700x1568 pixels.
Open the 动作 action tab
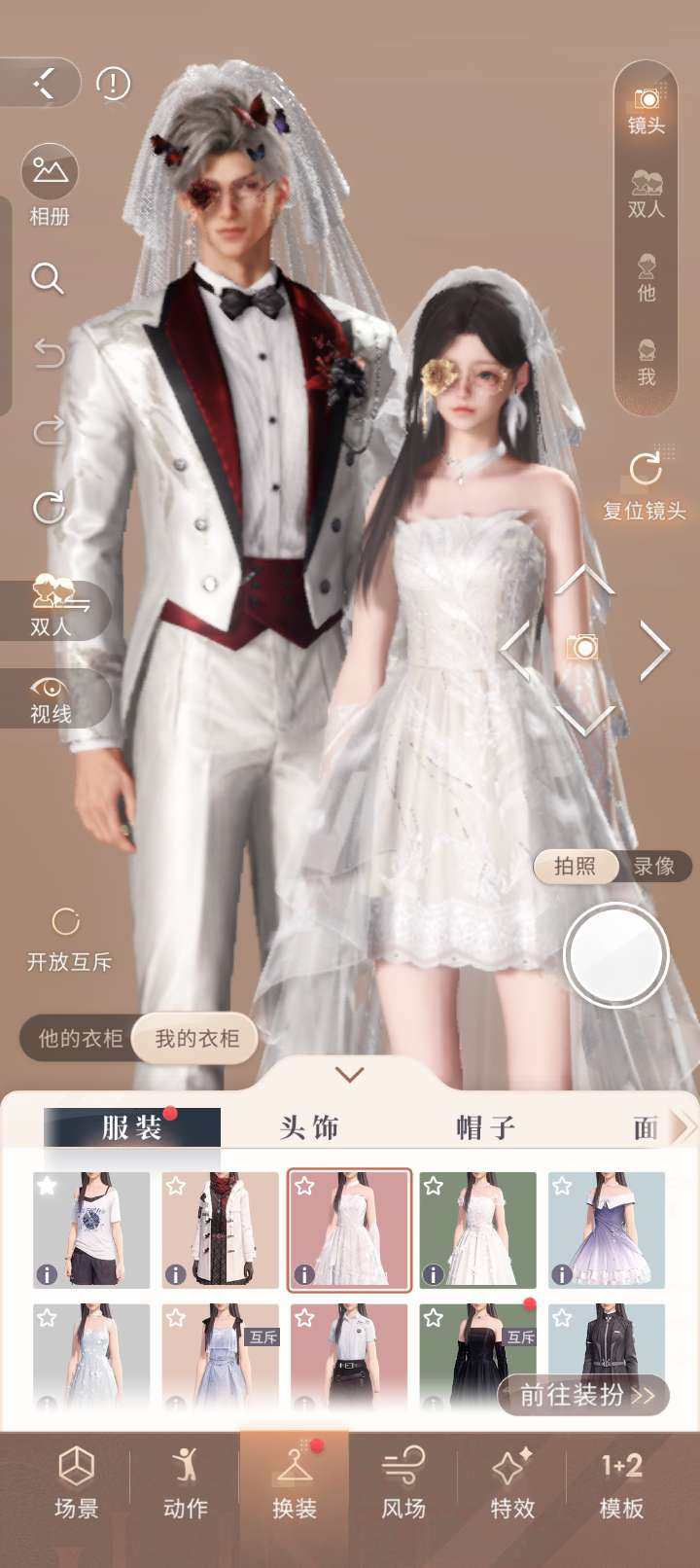(185, 1482)
